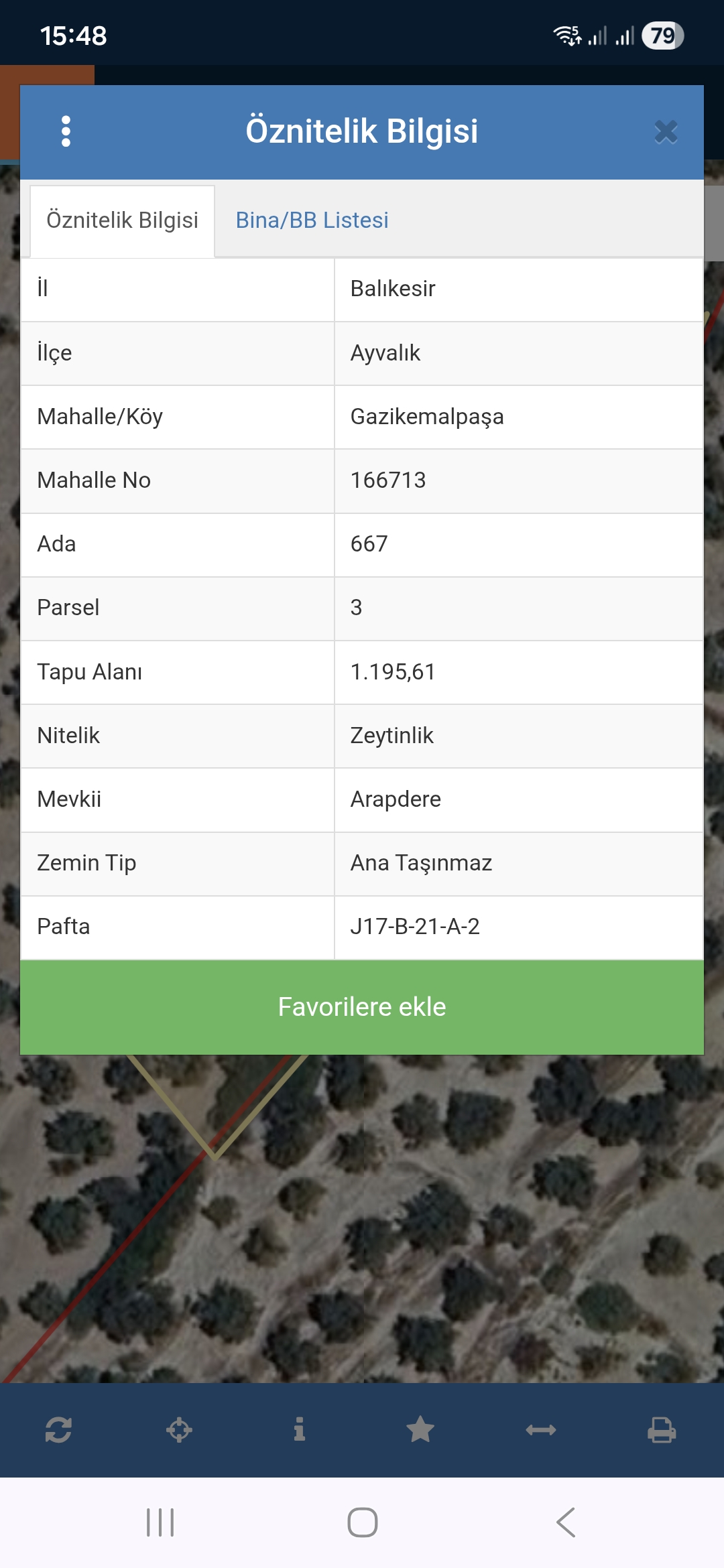
Task: Open the info icon in bottom toolbar
Action: [300, 1430]
